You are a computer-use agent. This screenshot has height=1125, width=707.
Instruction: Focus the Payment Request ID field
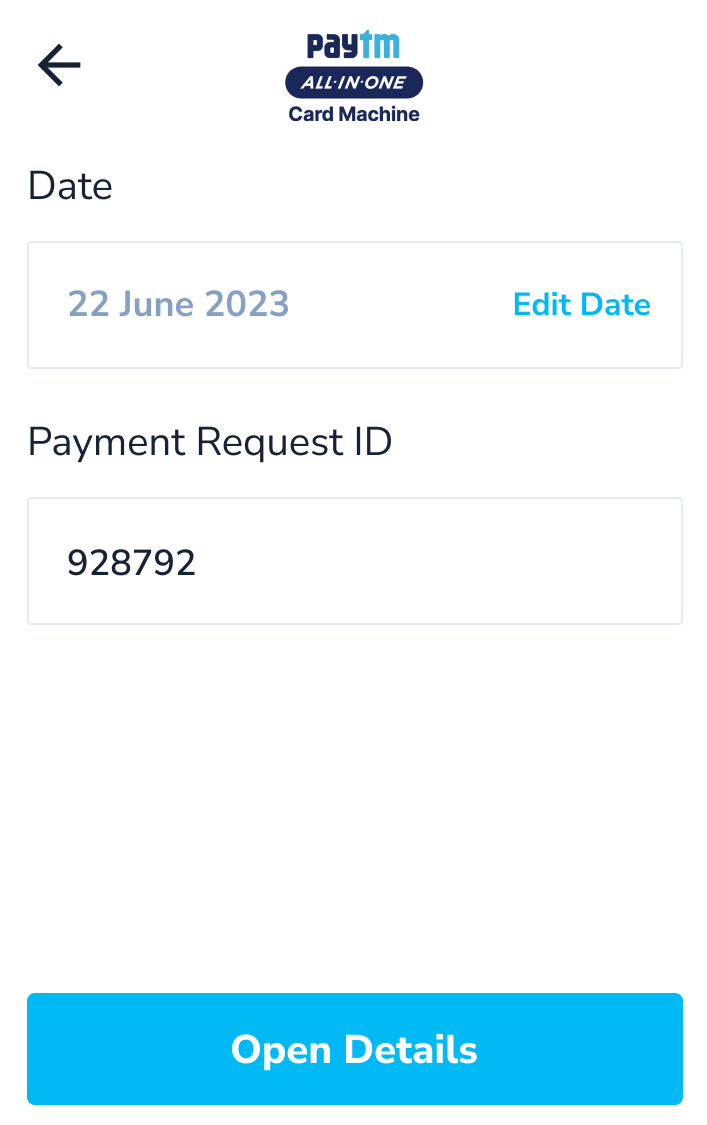(354, 561)
